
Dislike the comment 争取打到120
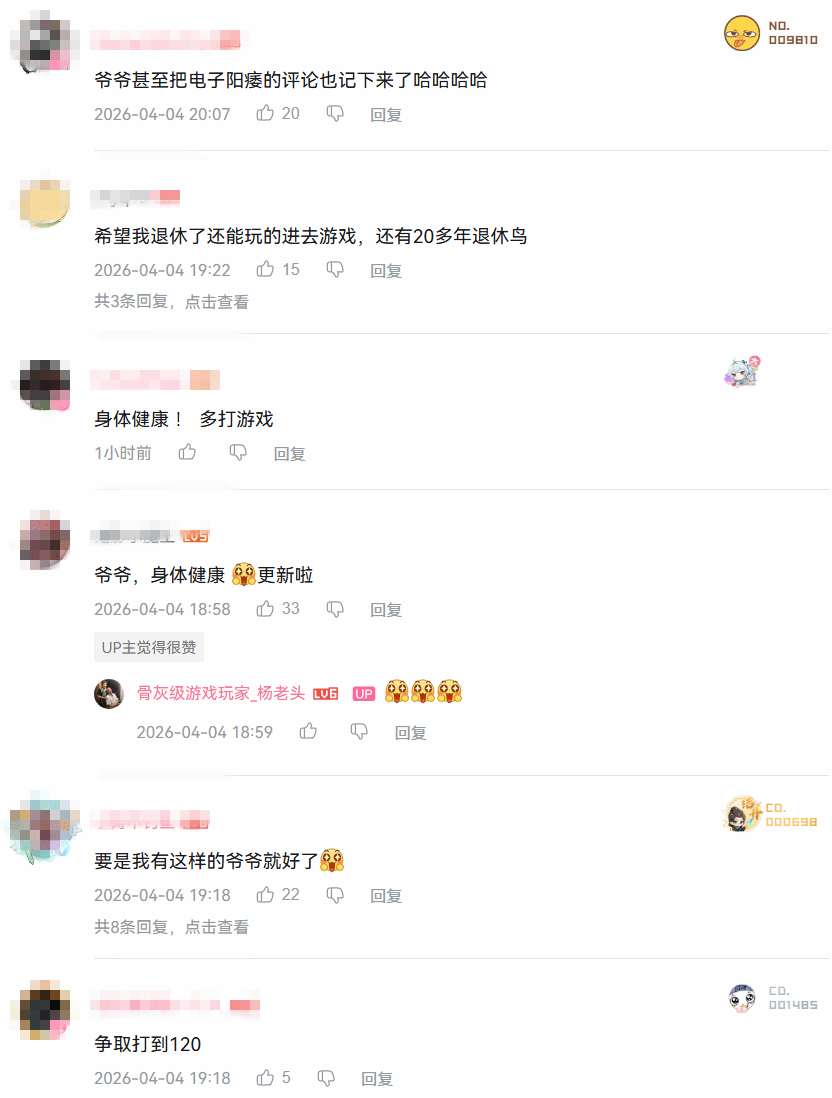(x=326, y=1078)
